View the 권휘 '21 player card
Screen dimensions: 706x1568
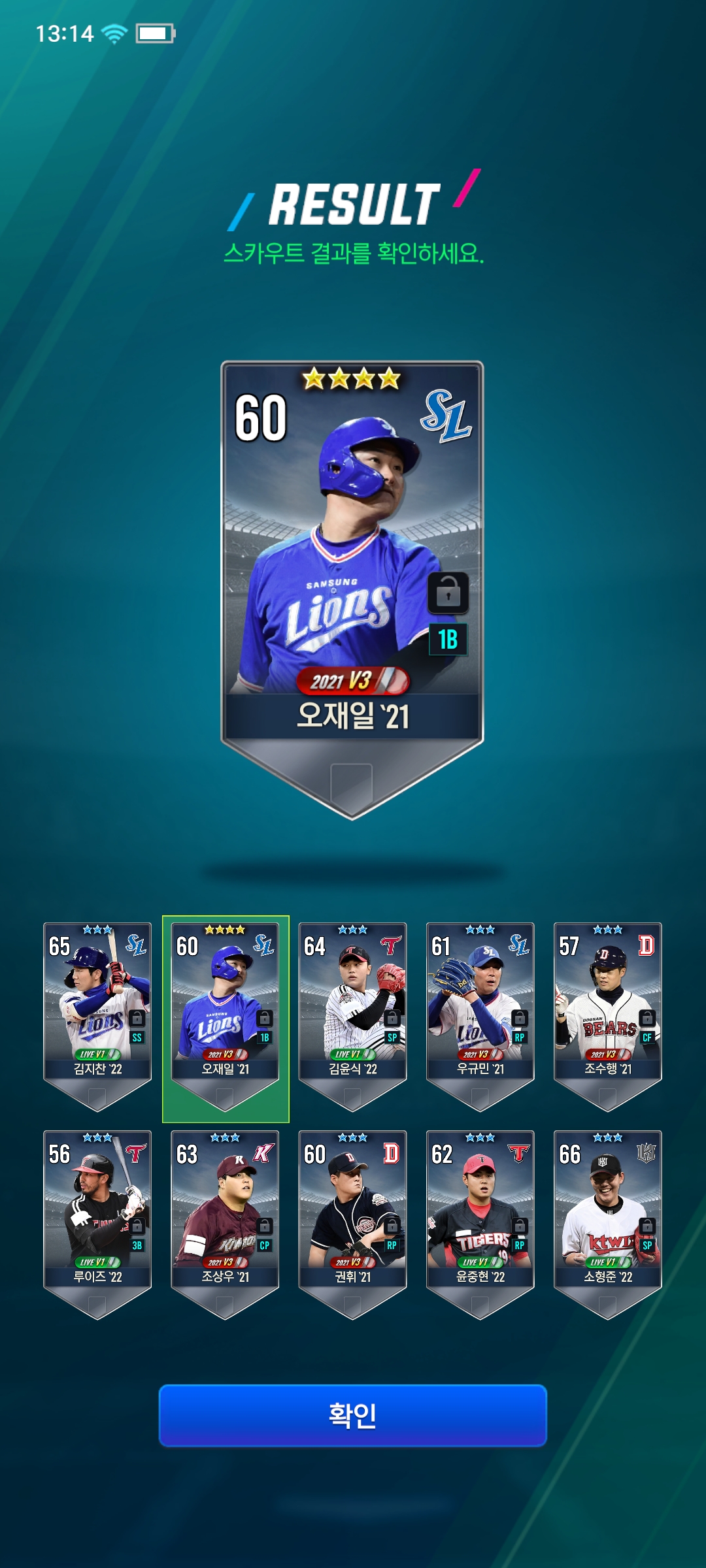[x=352, y=1214]
